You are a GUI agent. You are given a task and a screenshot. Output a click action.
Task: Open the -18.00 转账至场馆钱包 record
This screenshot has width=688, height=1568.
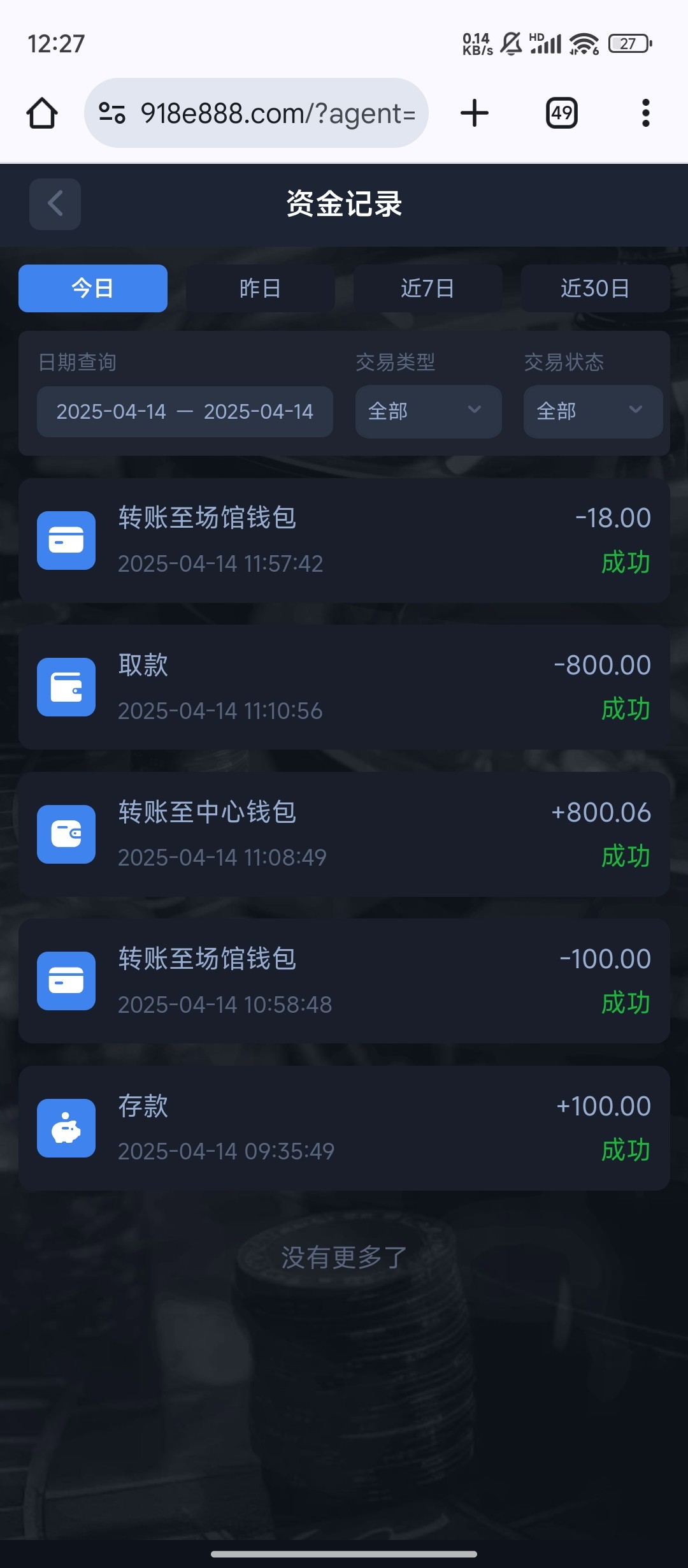point(344,541)
